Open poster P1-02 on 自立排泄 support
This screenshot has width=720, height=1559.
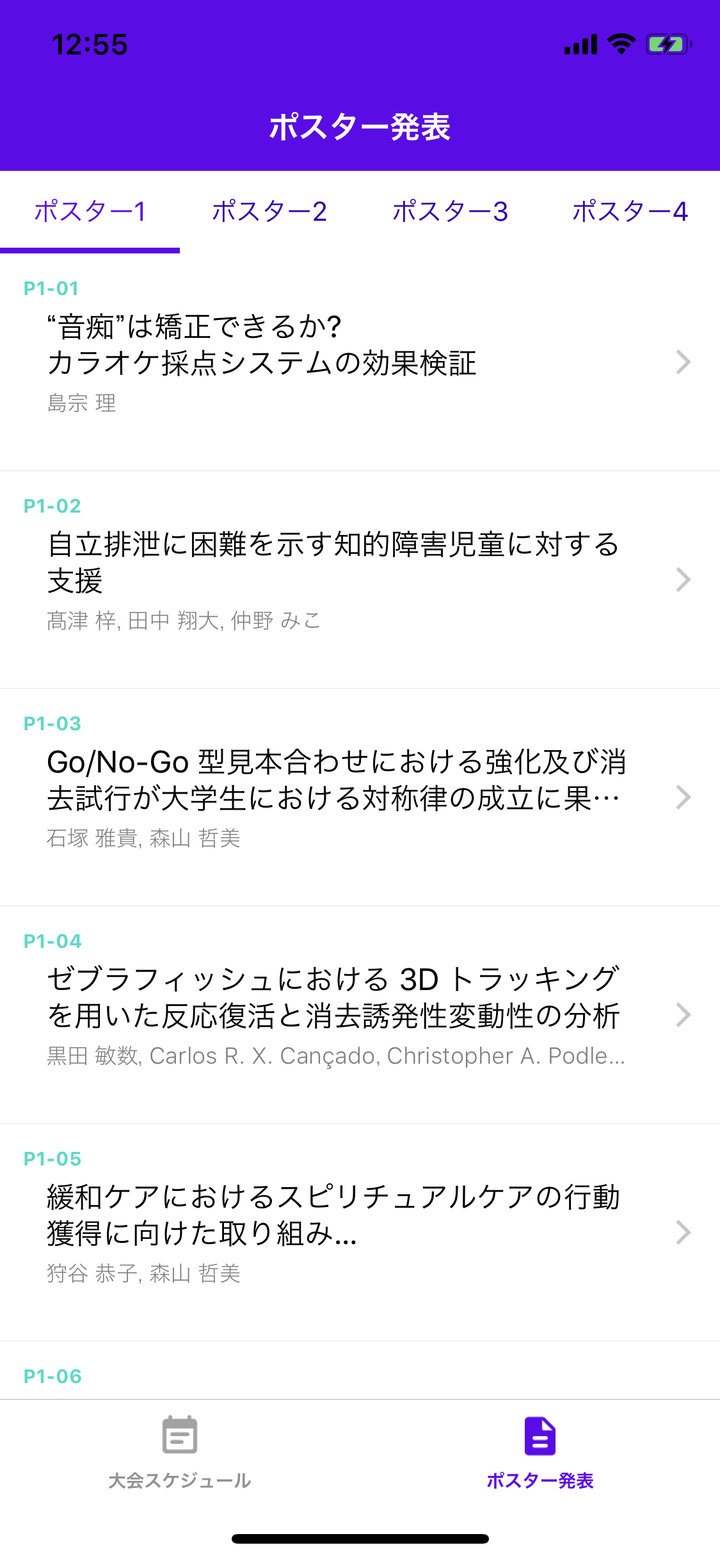(360, 579)
